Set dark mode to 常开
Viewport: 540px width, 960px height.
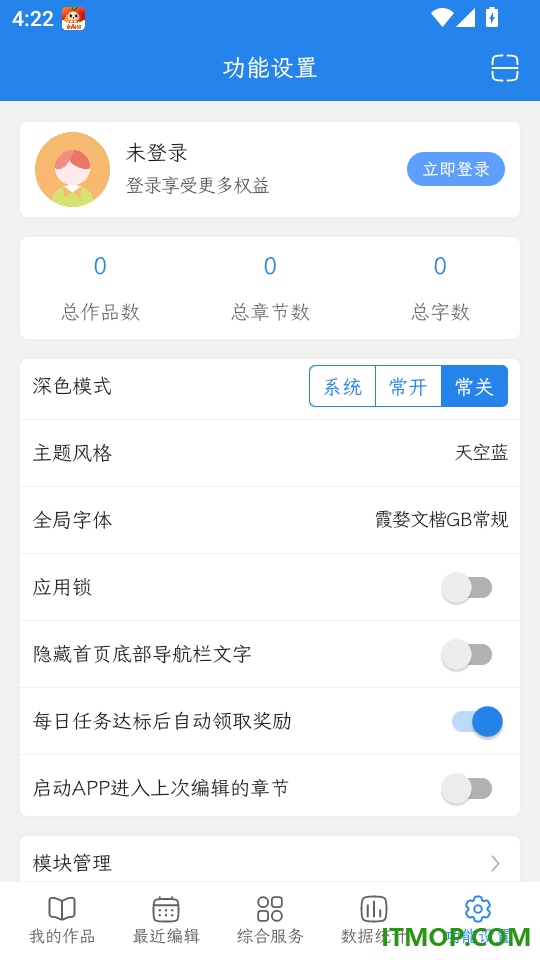tap(408, 386)
